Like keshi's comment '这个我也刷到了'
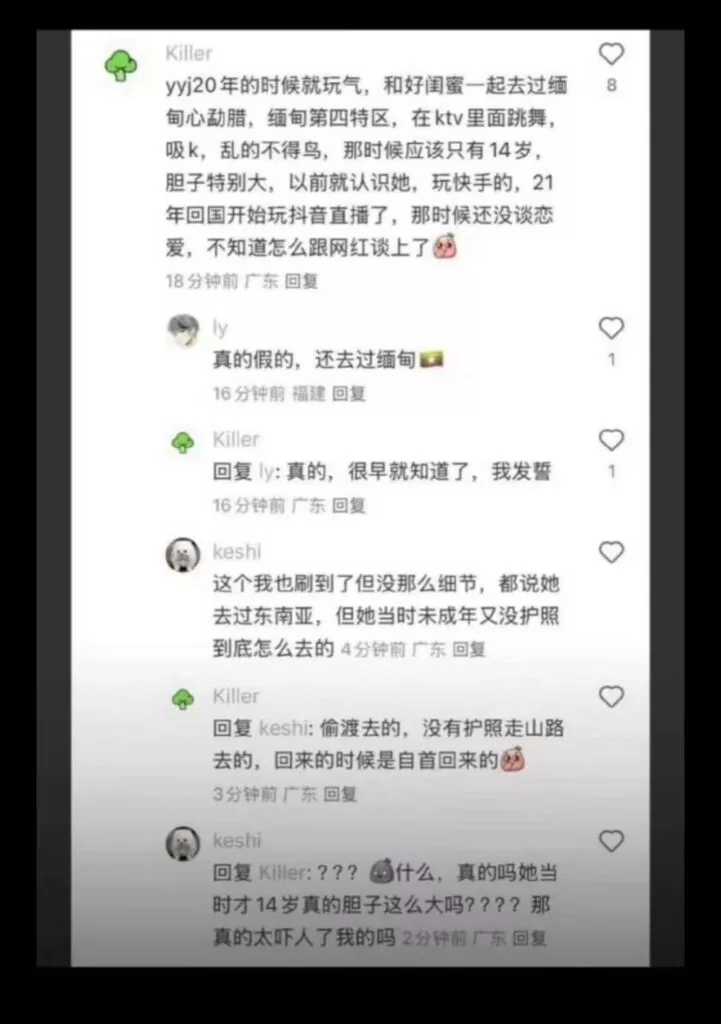 (610, 553)
